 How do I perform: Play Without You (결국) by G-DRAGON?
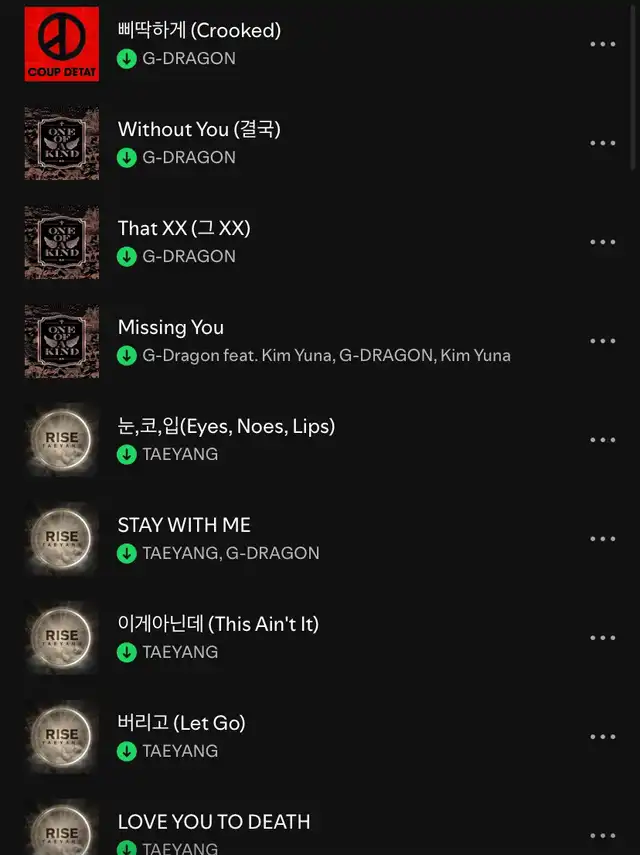click(199, 130)
